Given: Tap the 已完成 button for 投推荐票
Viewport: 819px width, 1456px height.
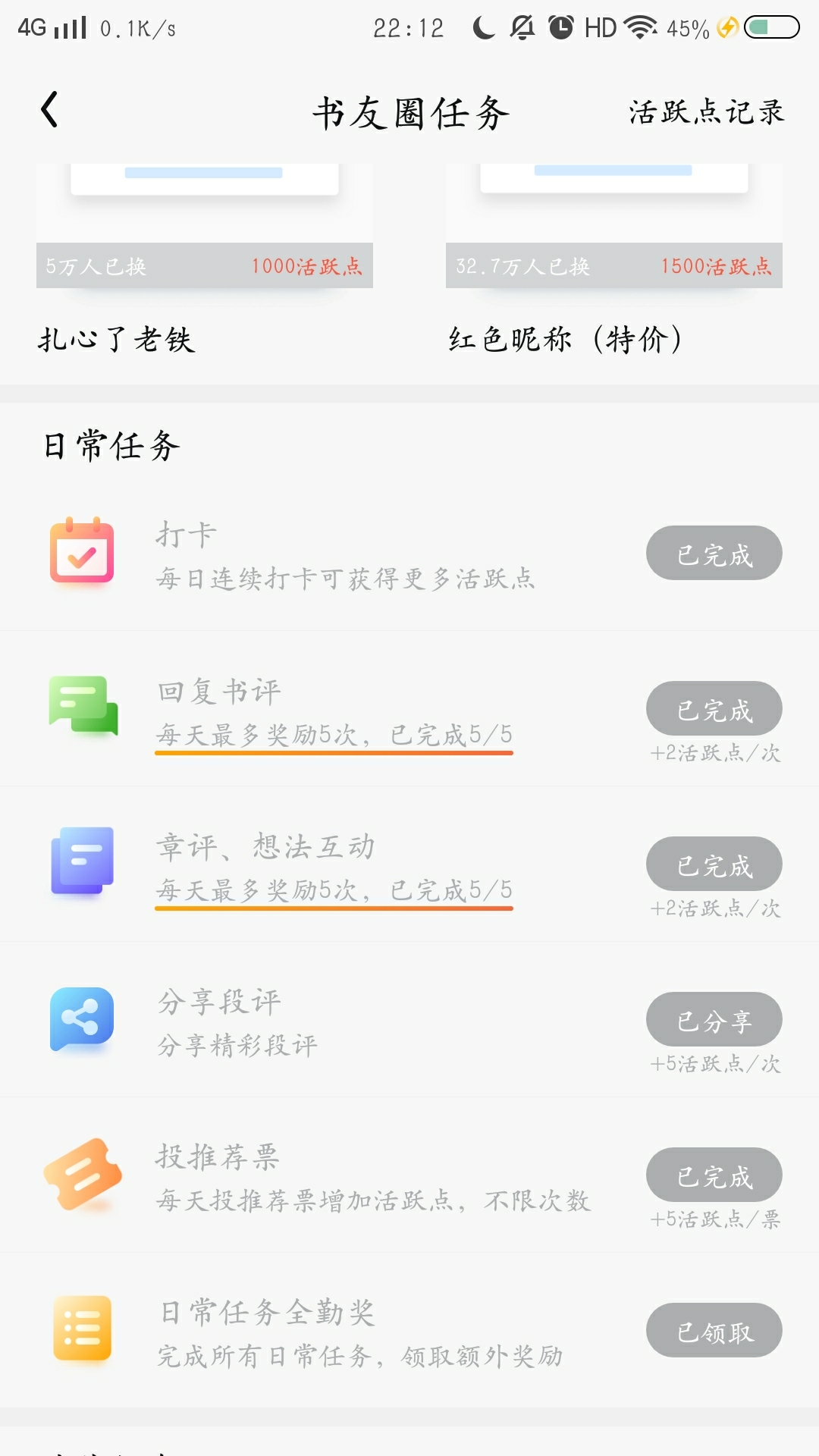Looking at the screenshot, I should 714,1175.
